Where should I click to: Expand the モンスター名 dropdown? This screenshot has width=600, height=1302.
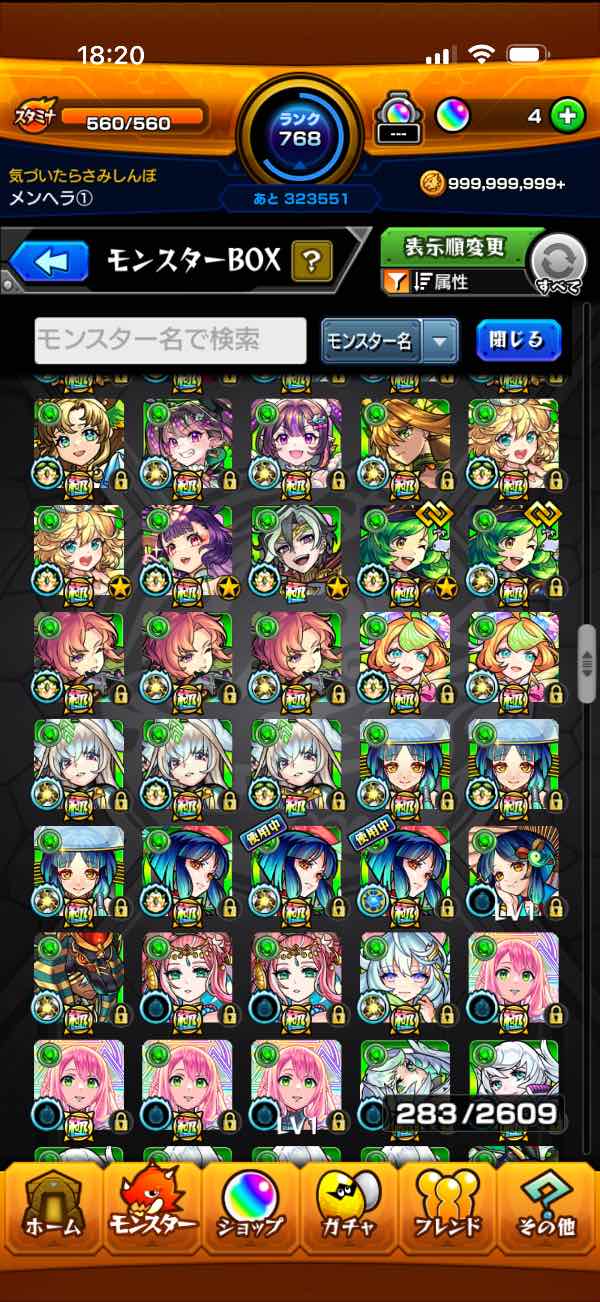coord(439,341)
